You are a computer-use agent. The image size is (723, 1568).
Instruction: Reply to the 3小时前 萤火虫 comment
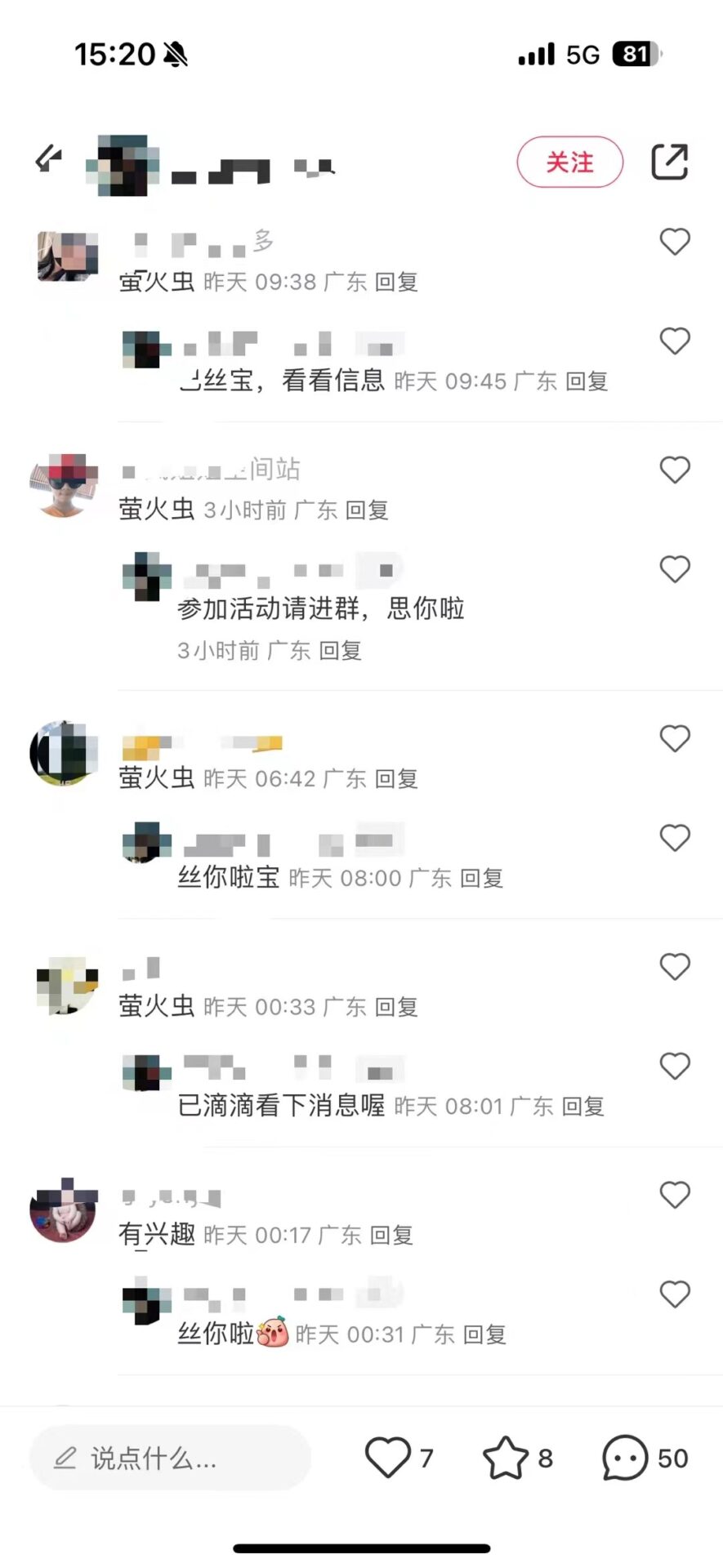click(367, 510)
